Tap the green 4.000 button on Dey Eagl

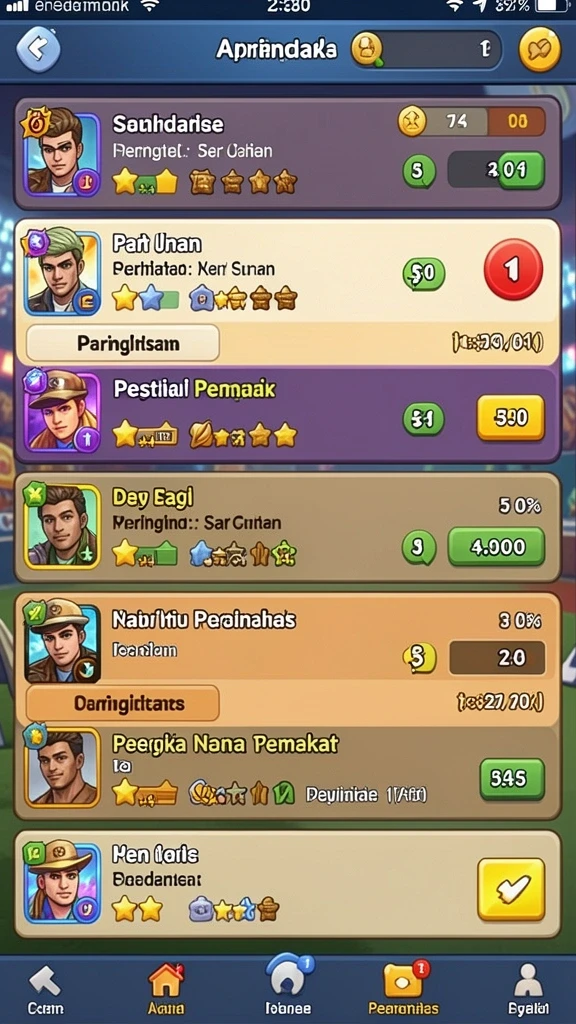coord(496,547)
